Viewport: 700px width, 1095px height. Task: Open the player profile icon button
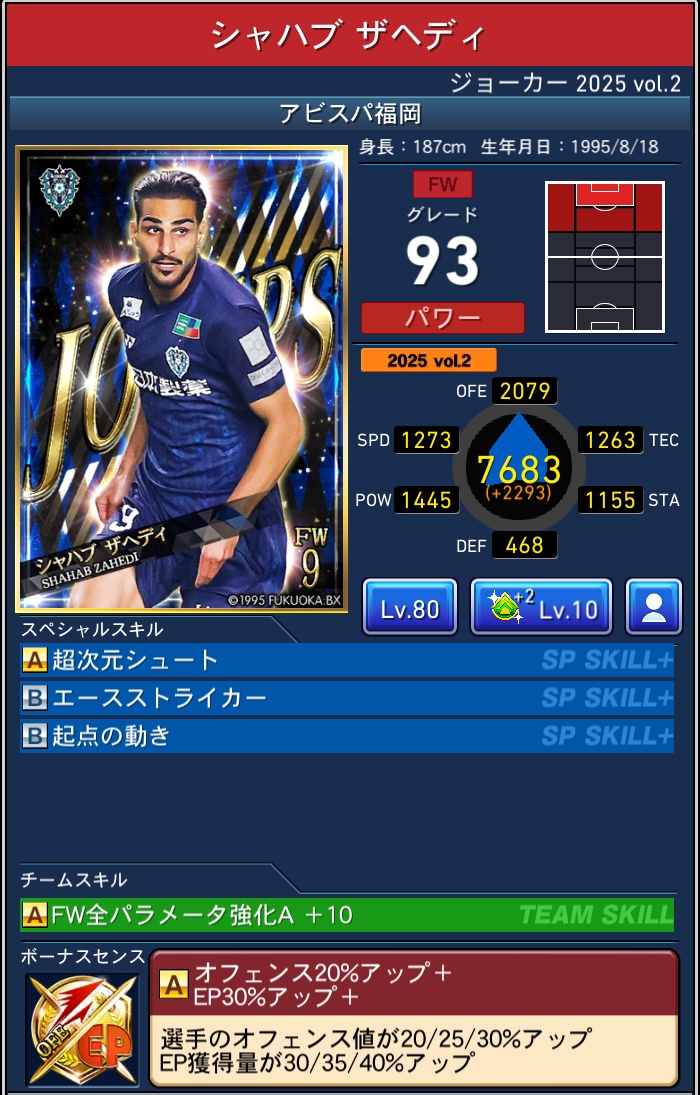point(654,607)
